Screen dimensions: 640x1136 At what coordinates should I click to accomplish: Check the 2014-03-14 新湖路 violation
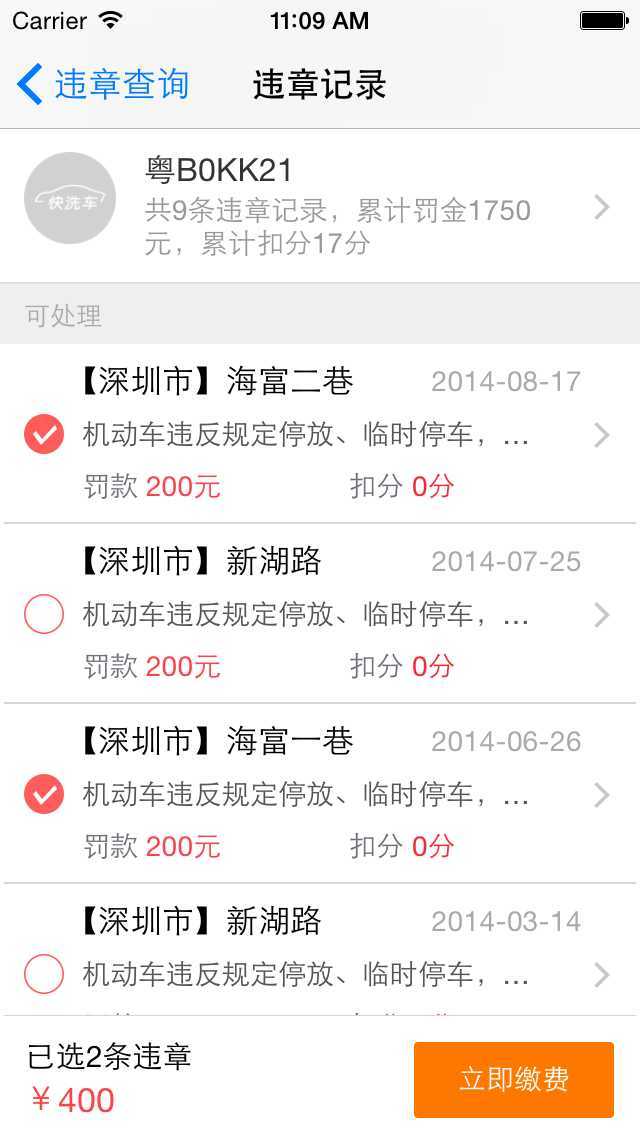click(x=44, y=973)
